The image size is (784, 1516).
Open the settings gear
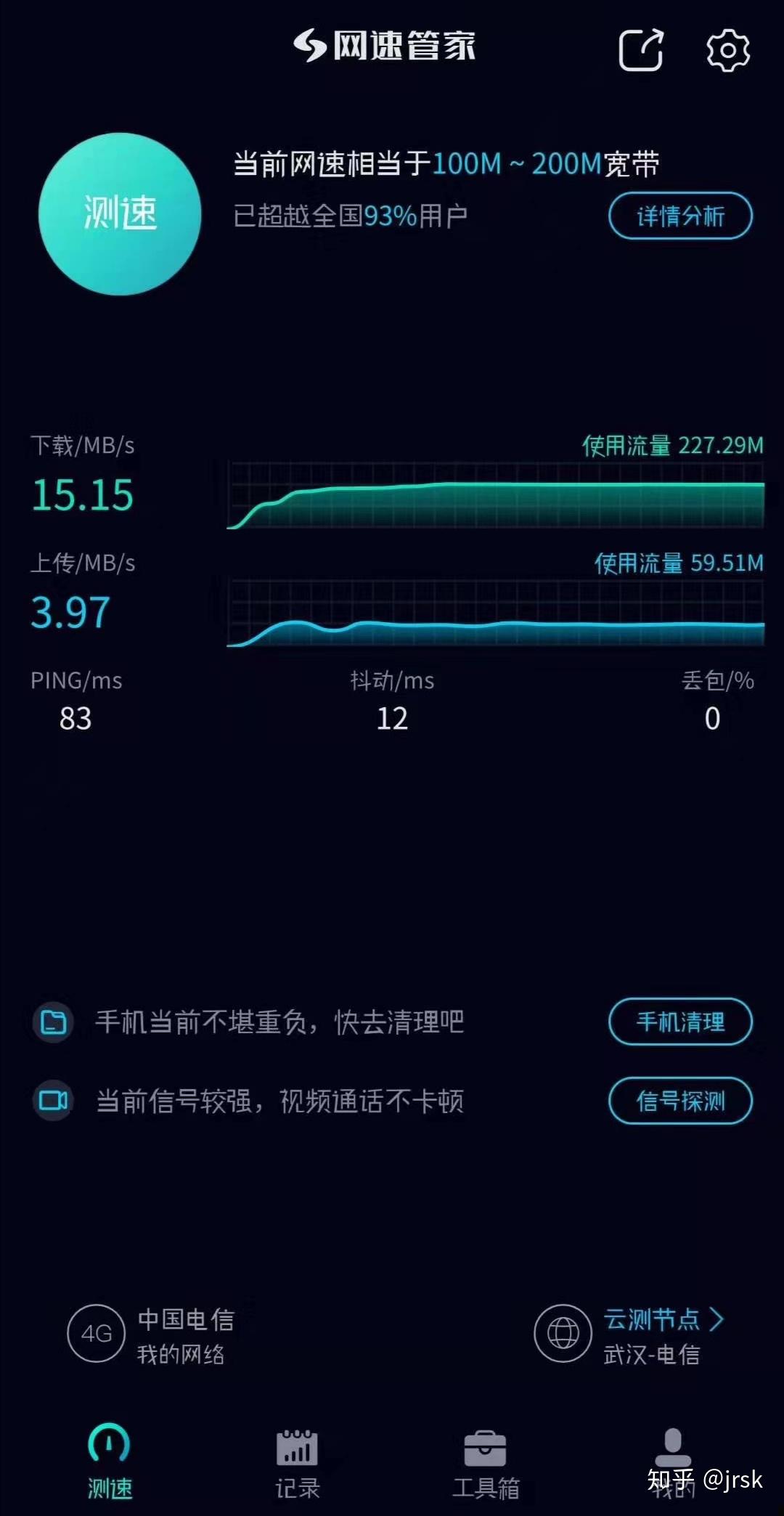727,50
